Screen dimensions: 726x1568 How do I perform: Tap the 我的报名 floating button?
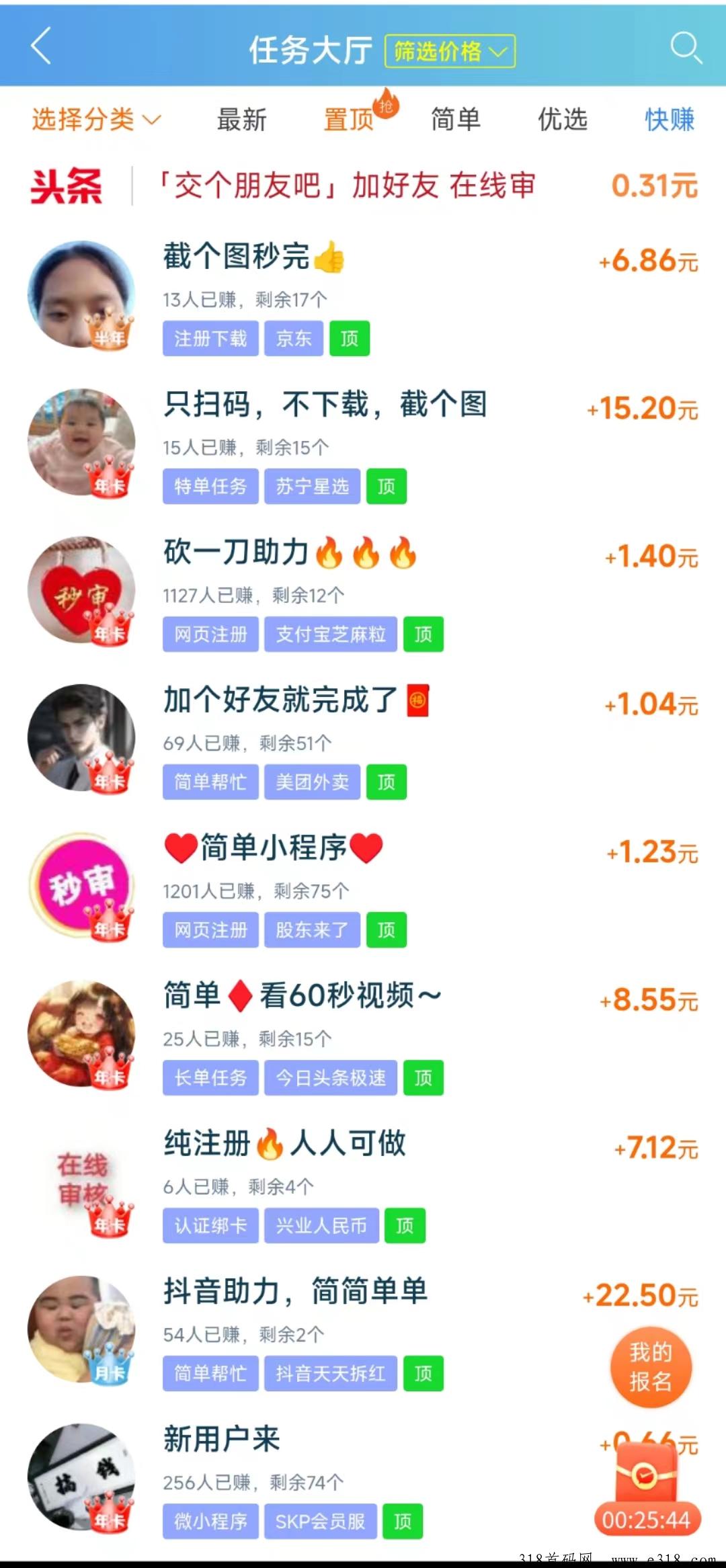[x=651, y=1367]
